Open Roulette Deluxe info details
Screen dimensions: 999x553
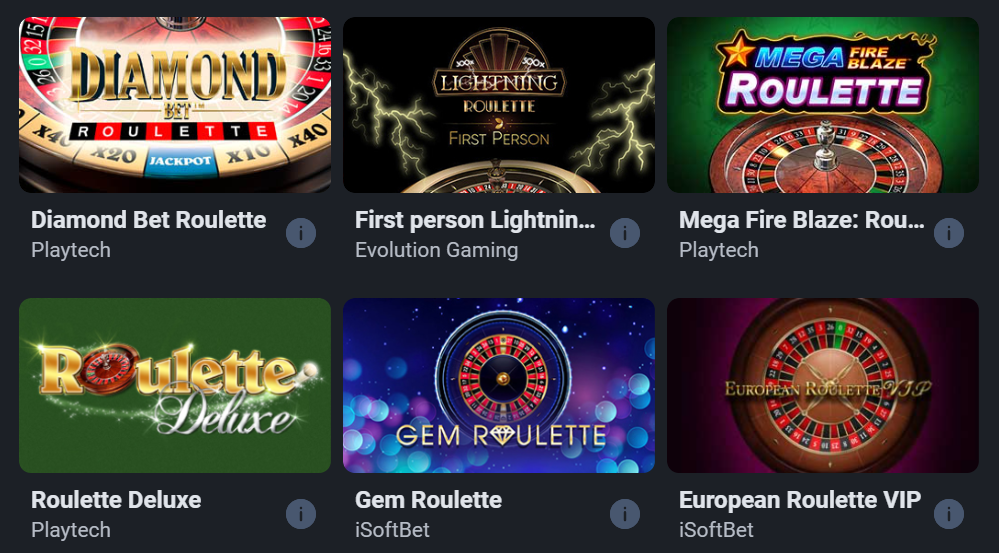(301, 513)
